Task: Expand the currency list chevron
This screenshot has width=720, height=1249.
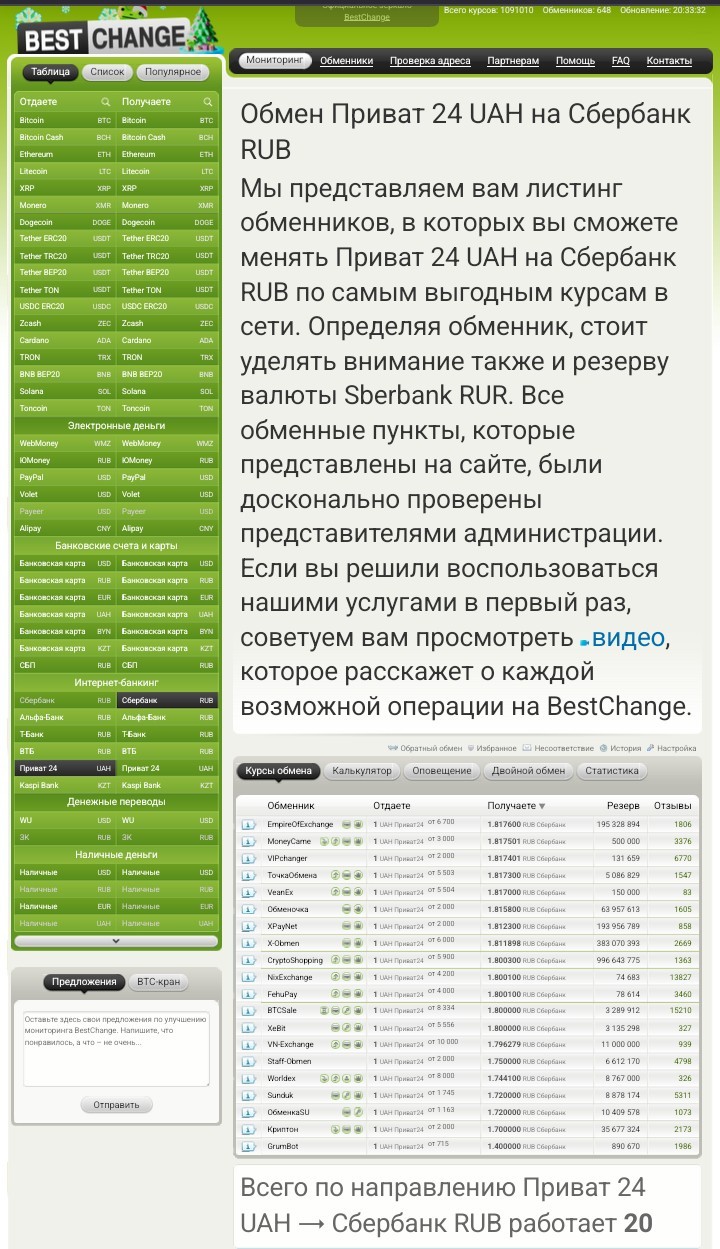Action: (116, 941)
